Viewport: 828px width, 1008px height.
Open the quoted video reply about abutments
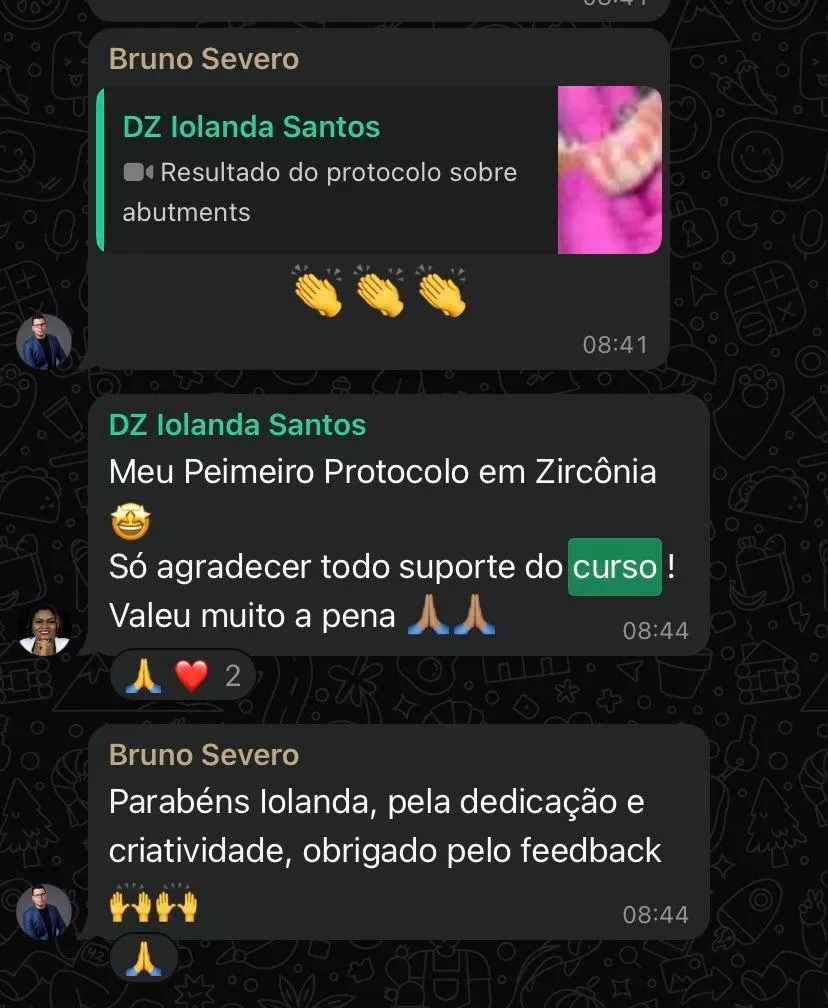378,170
